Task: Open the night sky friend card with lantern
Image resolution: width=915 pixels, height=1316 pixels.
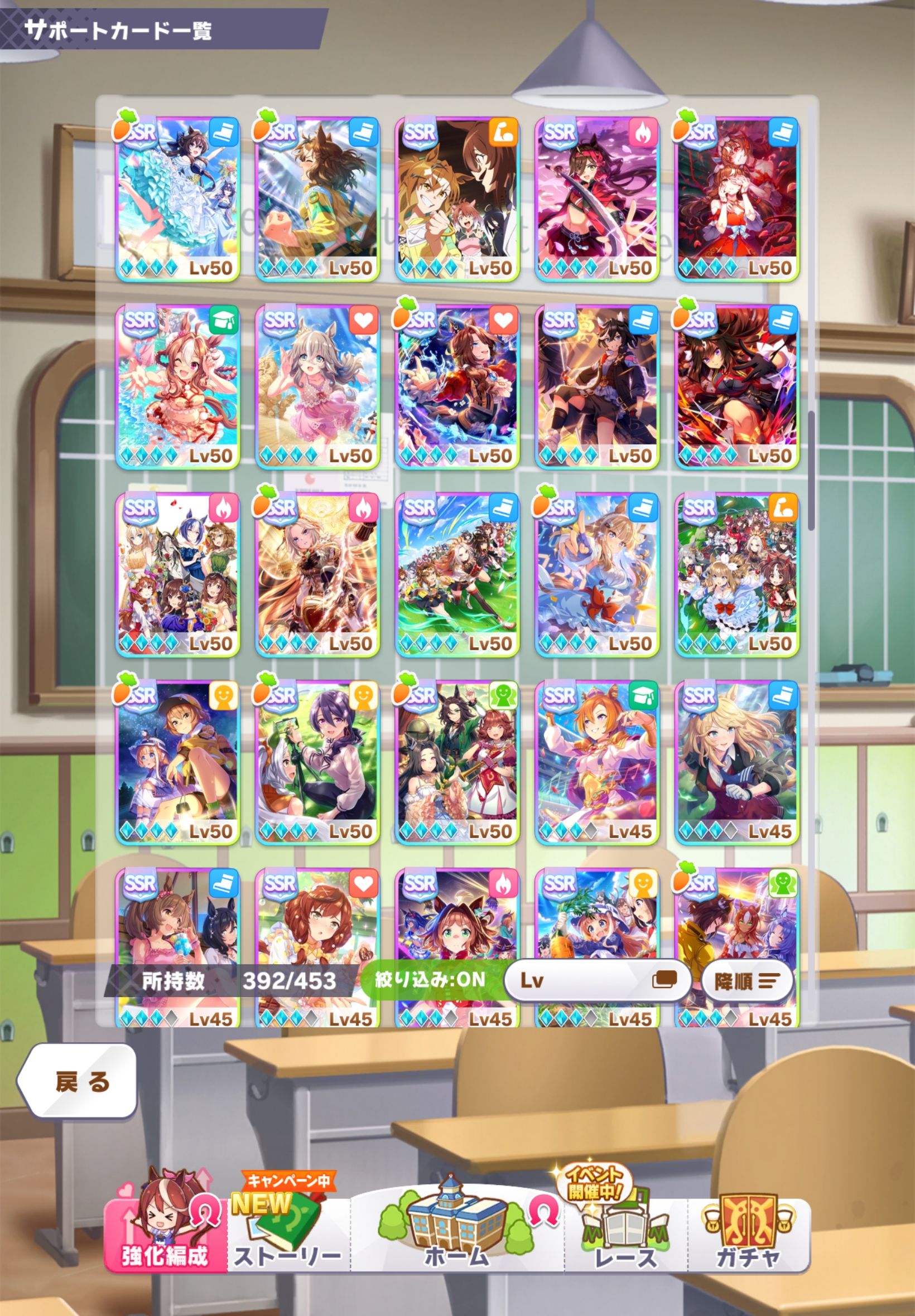Action: pyautogui.click(x=177, y=762)
